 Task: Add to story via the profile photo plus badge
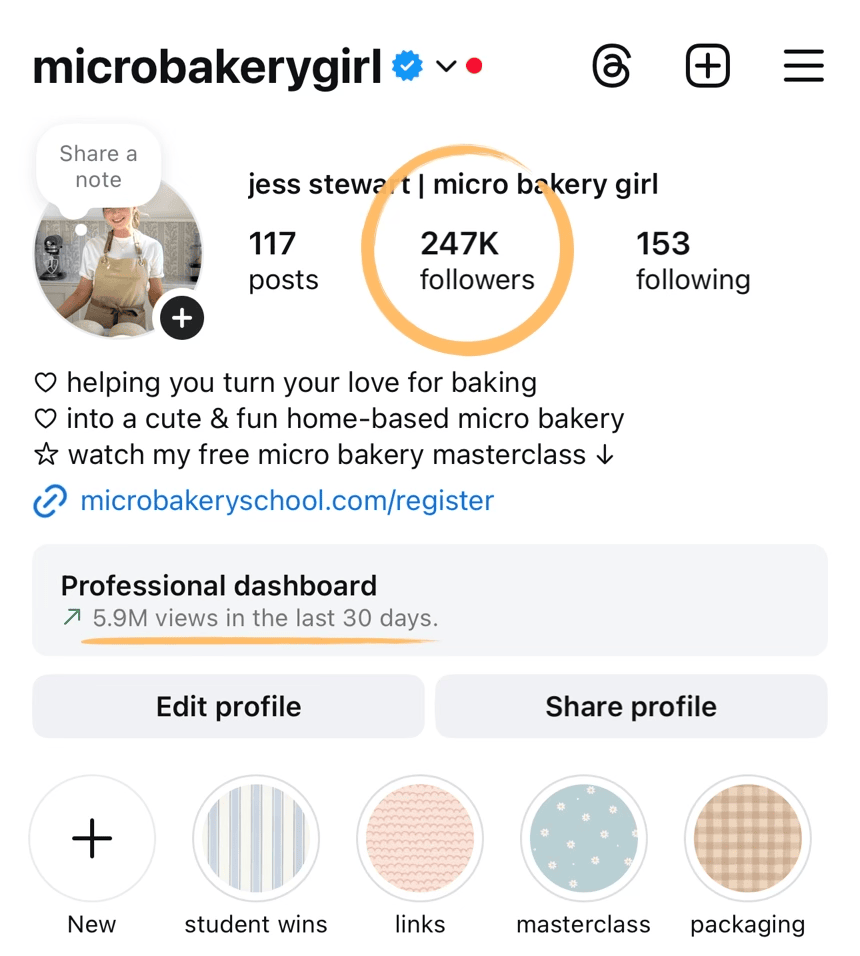click(x=182, y=319)
